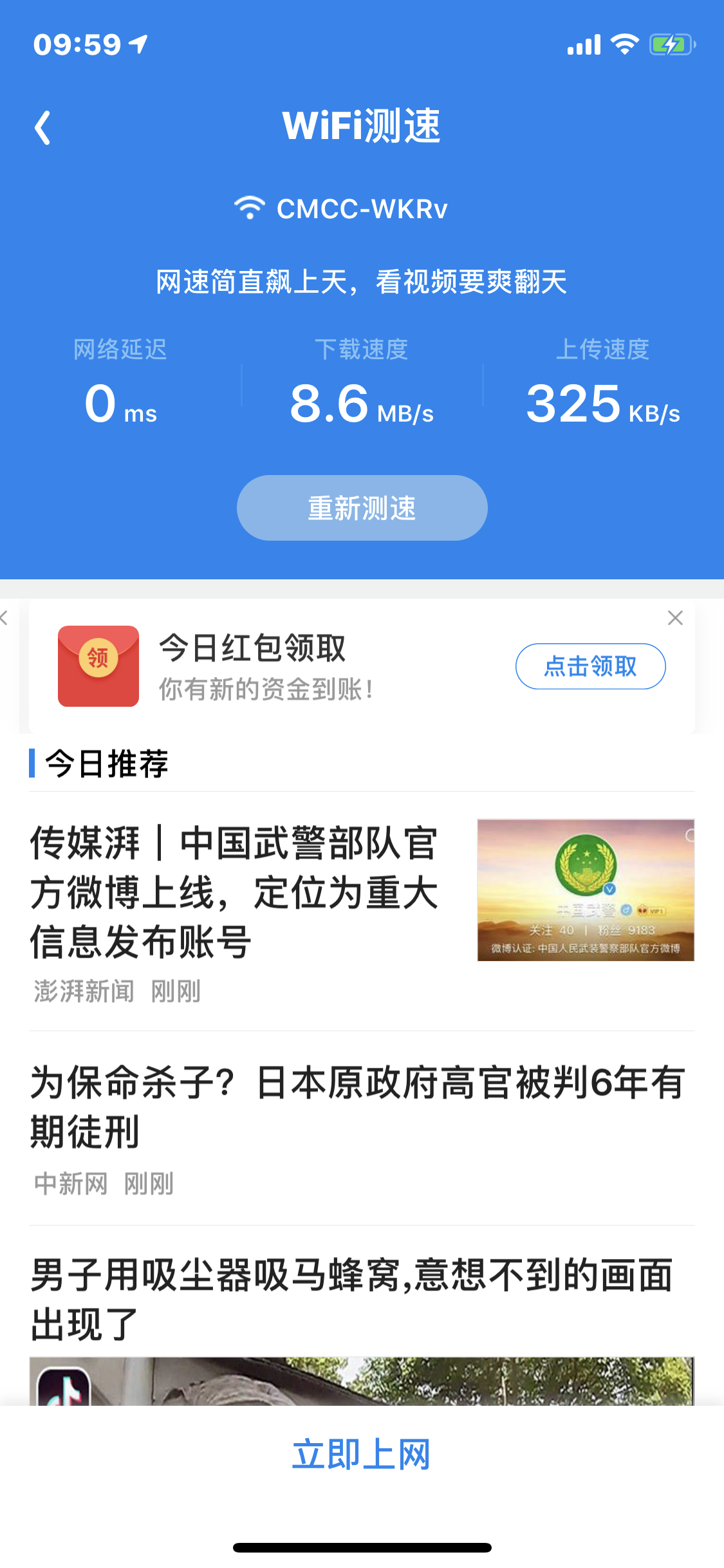Tap 重新测速 to rerun the speed test
This screenshot has width=724, height=1568.
pos(362,508)
